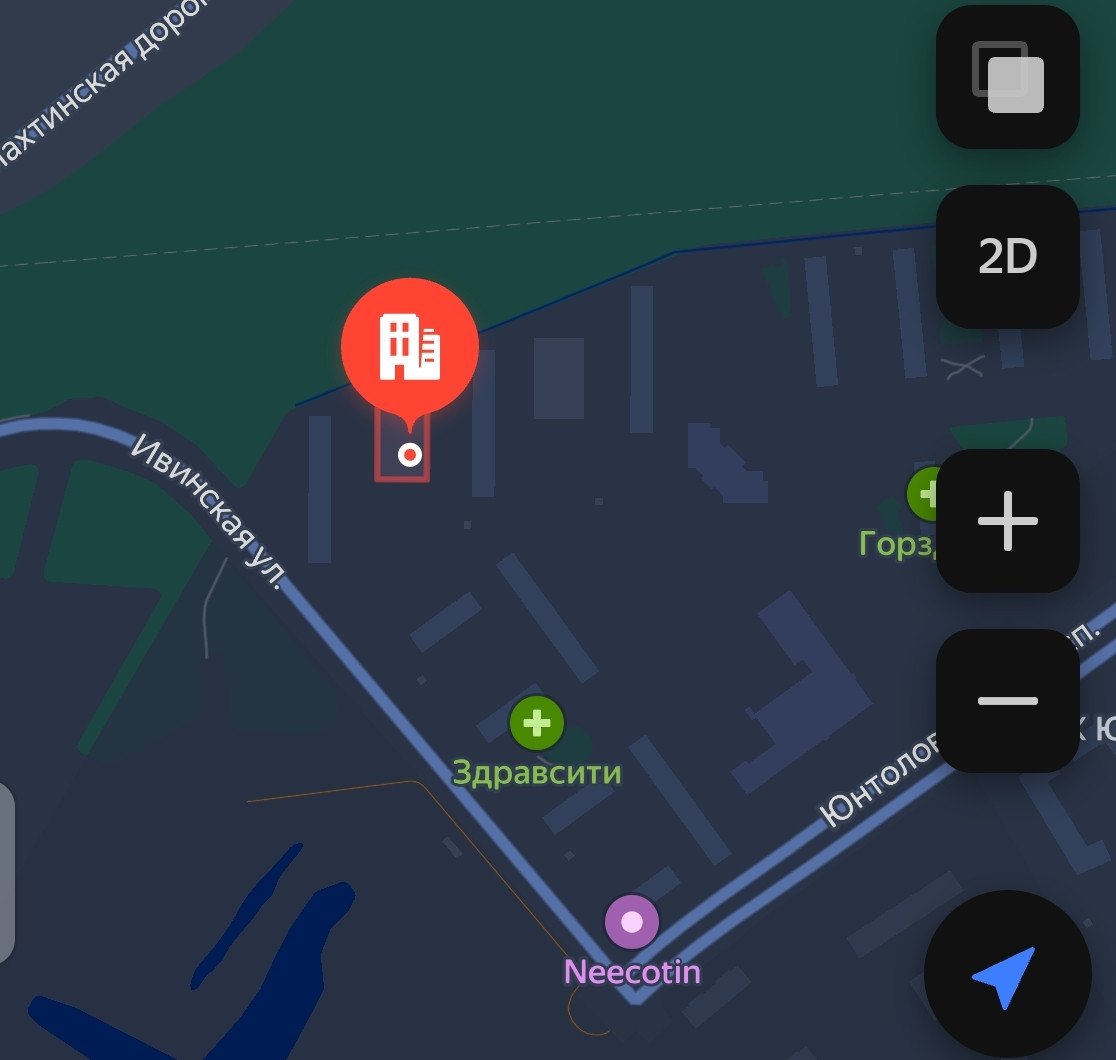Screen dimensions: 1116x1060
Task: Zoom out with the minus button
Action: (x=1007, y=700)
